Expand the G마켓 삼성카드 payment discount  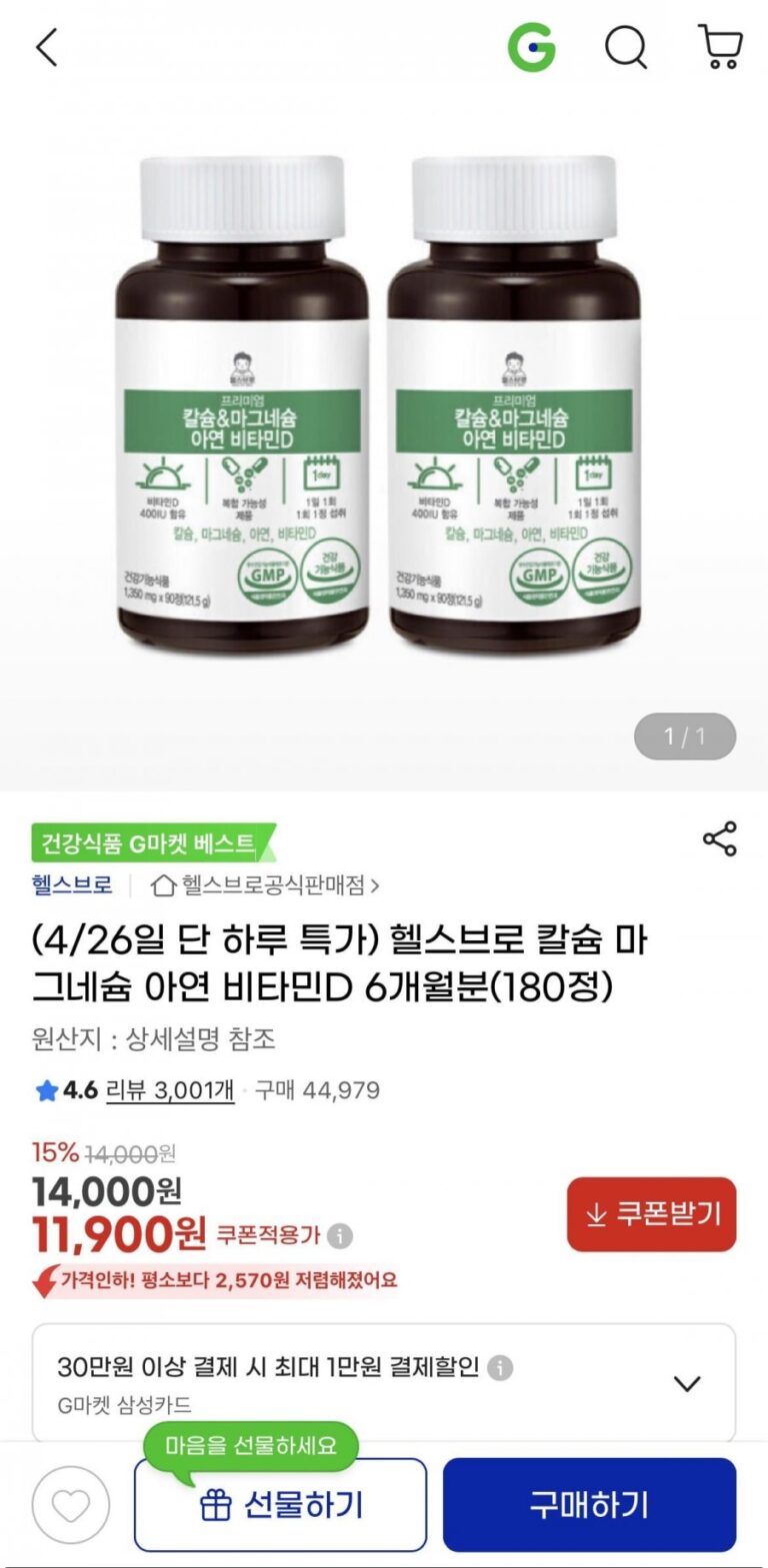686,1384
